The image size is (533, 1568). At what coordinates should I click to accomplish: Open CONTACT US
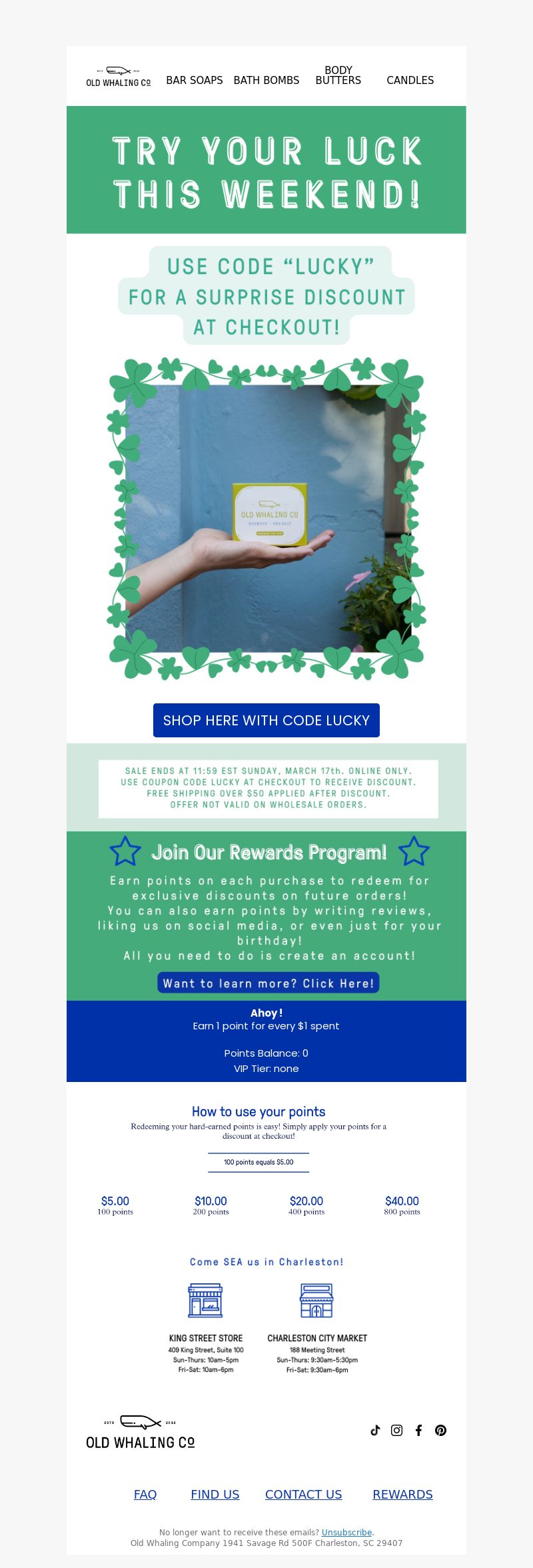tap(303, 1494)
